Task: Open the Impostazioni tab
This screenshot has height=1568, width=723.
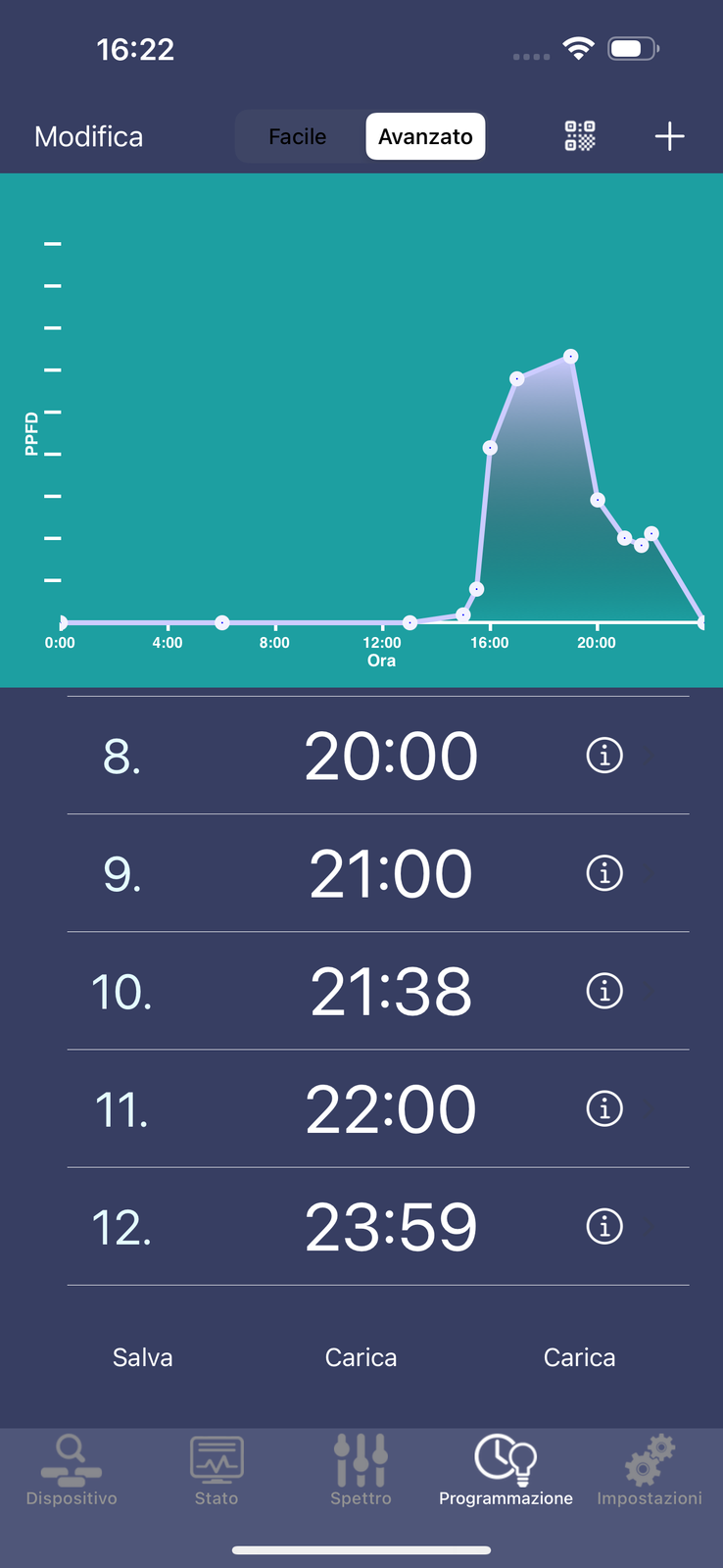Action: point(650,1470)
